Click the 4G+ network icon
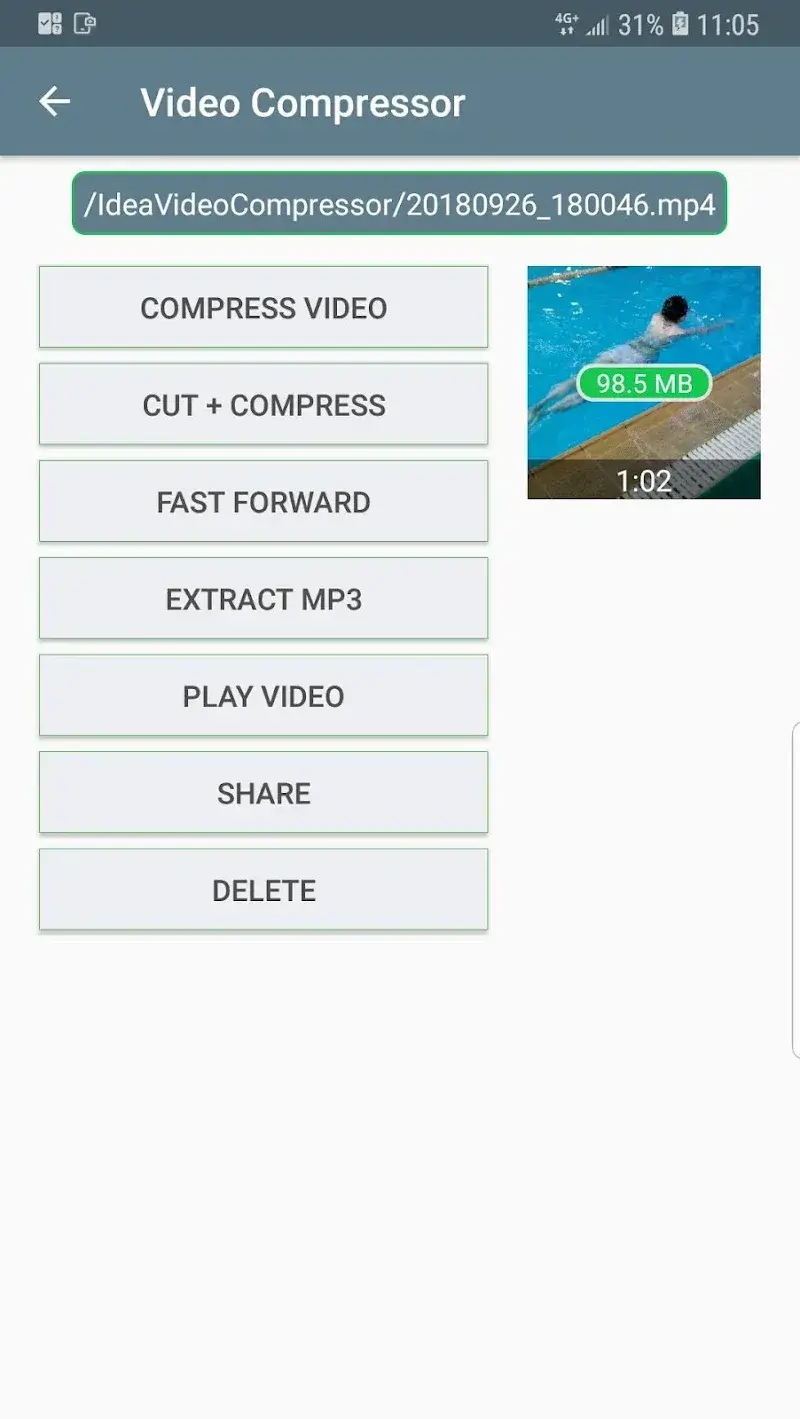 tap(567, 22)
